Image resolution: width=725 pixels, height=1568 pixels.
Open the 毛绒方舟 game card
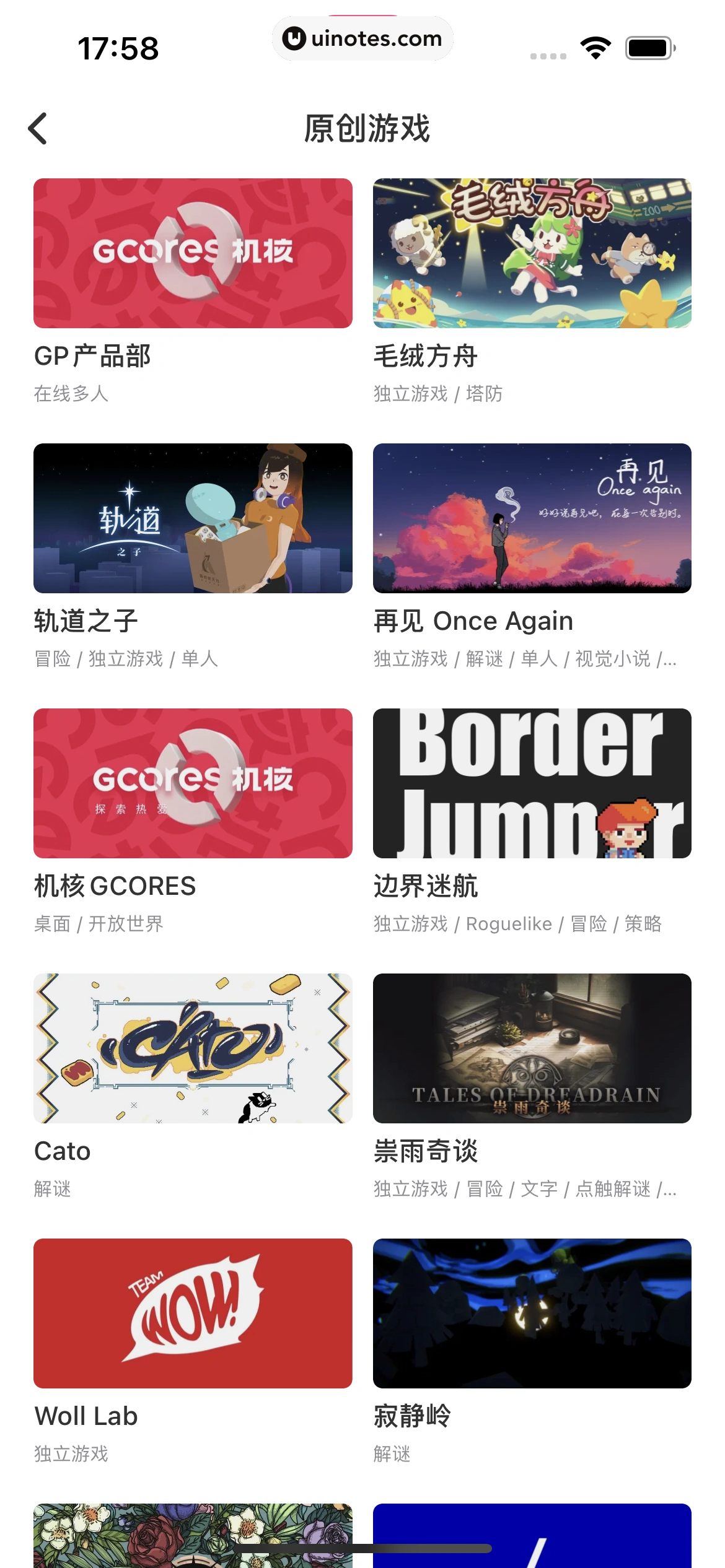[x=532, y=254]
